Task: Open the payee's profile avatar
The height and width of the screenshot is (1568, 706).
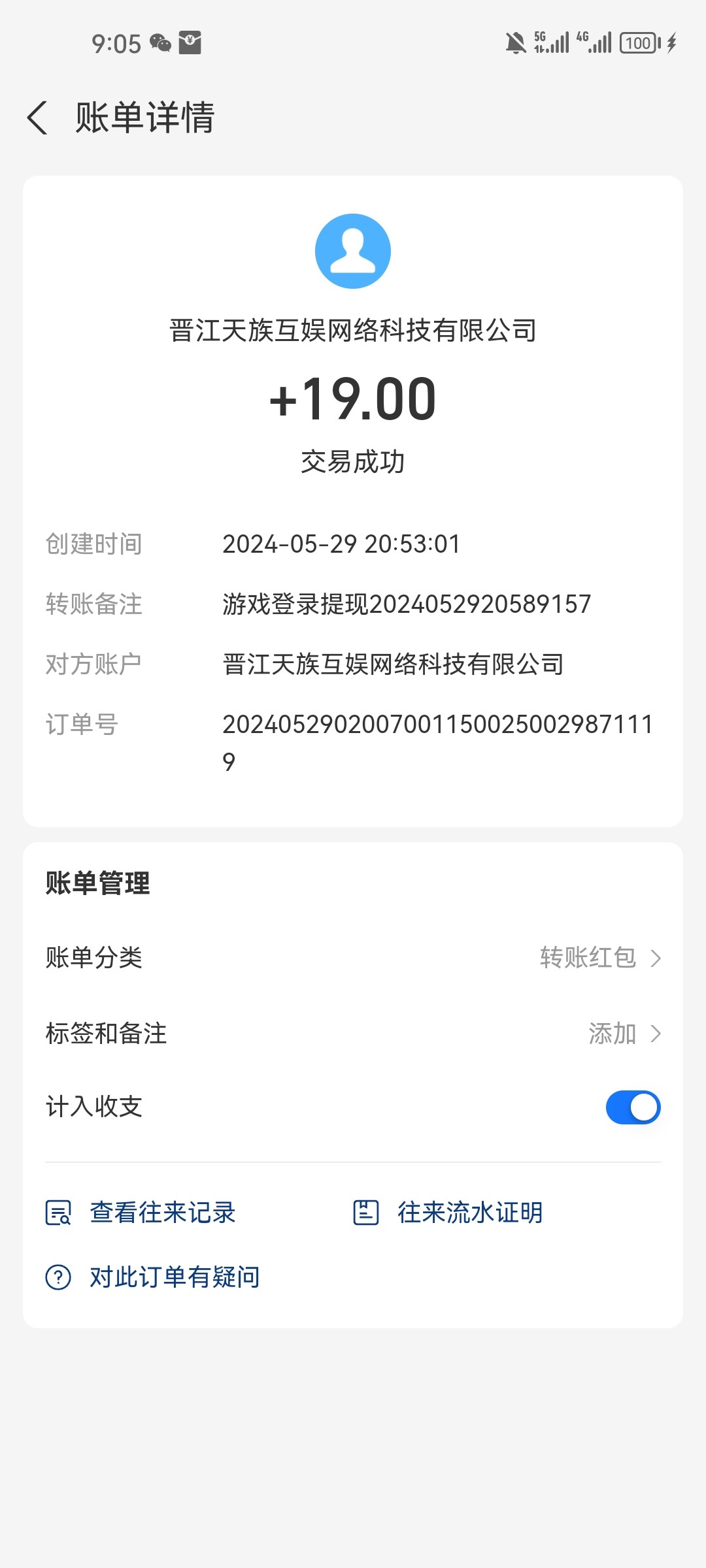Action: pos(353,251)
